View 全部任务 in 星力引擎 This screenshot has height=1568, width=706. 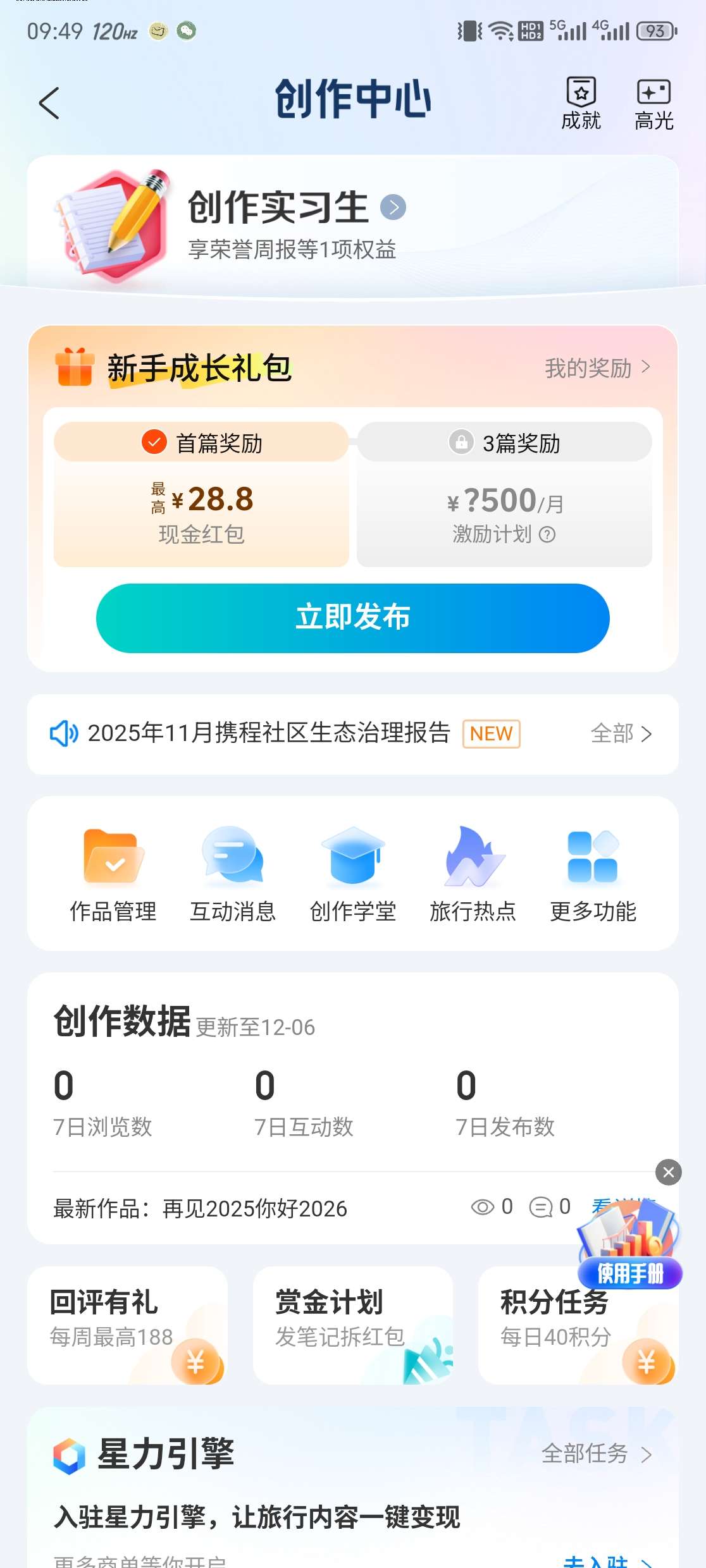pyautogui.click(x=596, y=1454)
